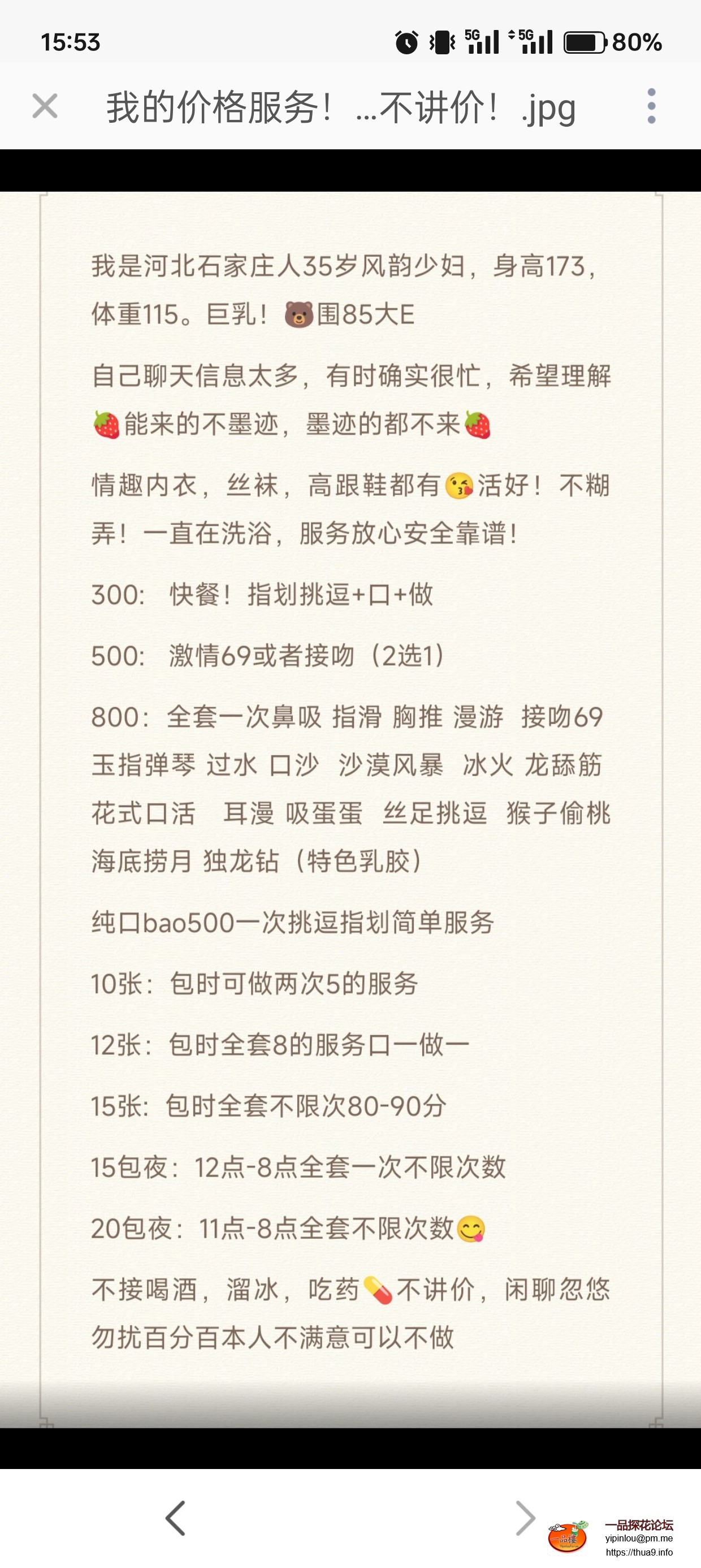Image resolution: width=701 pixels, height=1568 pixels.
Task: Go to the previous image
Action: coord(175,1518)
